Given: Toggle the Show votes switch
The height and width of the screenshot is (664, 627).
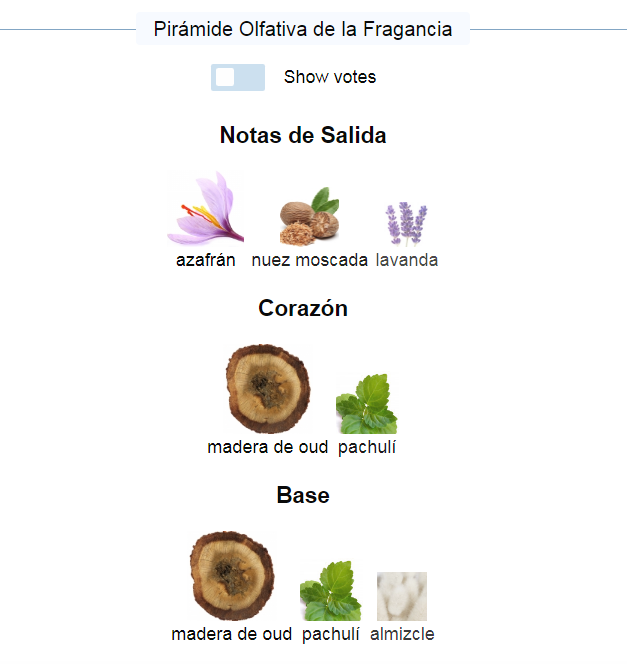Looking at the screenshot, I should coord(237,77).
